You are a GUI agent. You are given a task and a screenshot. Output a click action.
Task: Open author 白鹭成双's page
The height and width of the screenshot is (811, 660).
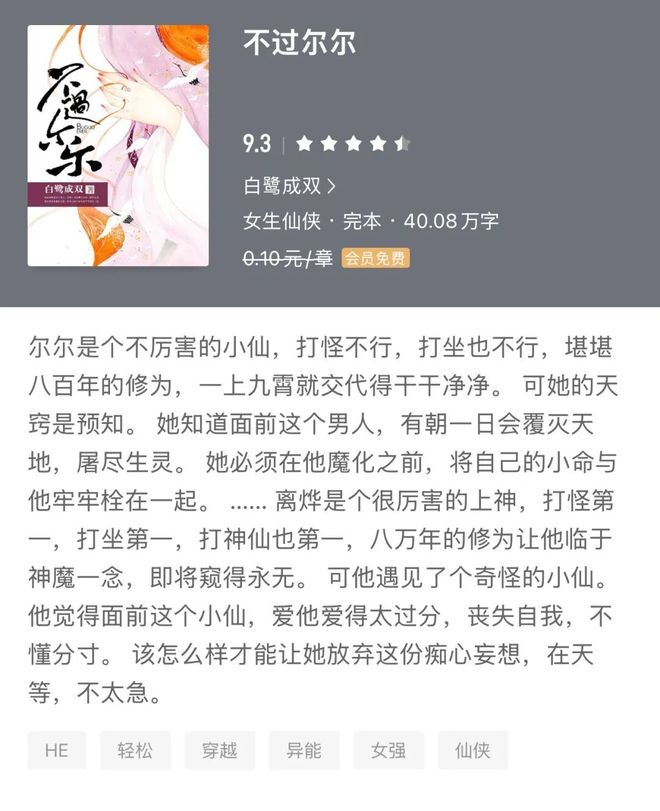click(290, 186)
